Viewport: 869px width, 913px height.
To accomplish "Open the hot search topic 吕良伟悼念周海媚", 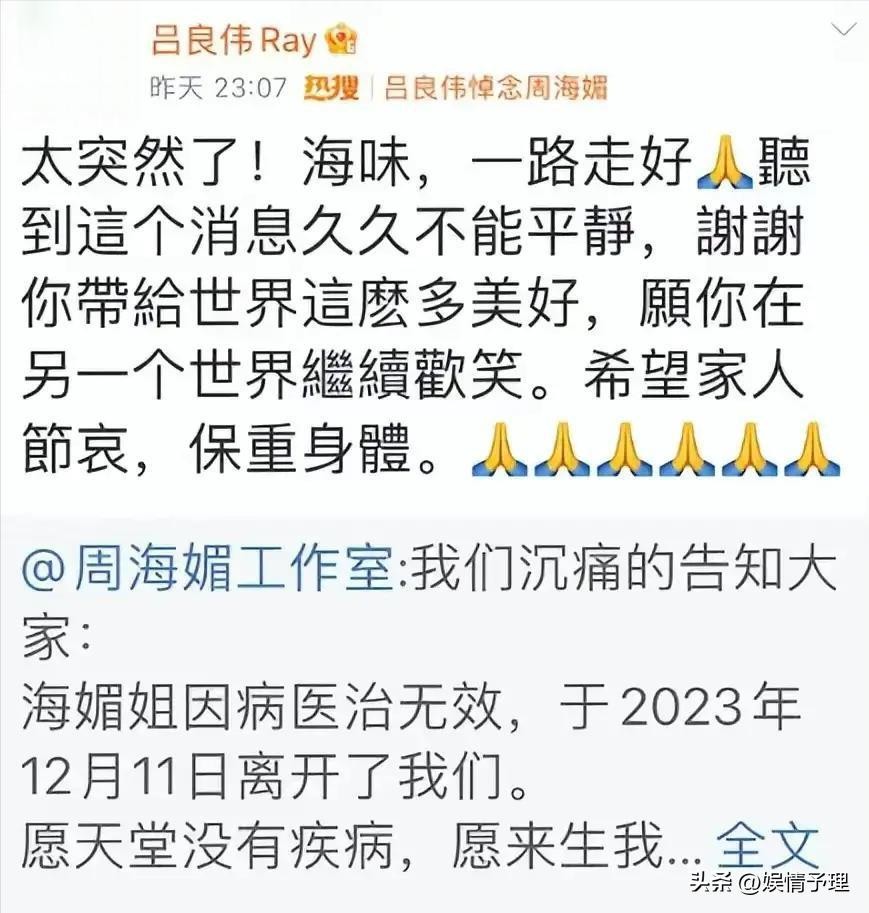I will tap(496, 89).
